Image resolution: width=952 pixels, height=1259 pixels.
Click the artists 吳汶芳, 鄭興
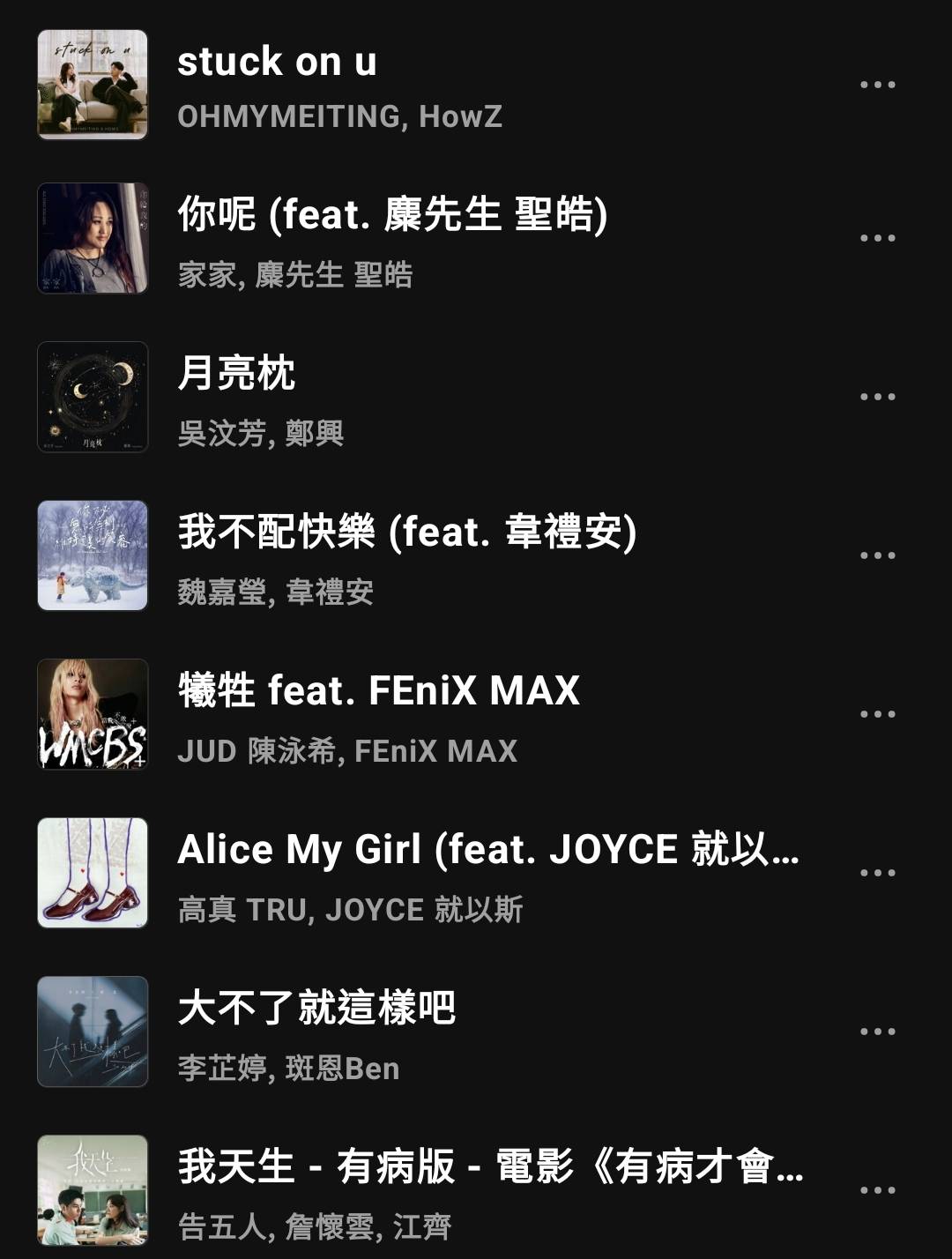[x=264, y=434]
